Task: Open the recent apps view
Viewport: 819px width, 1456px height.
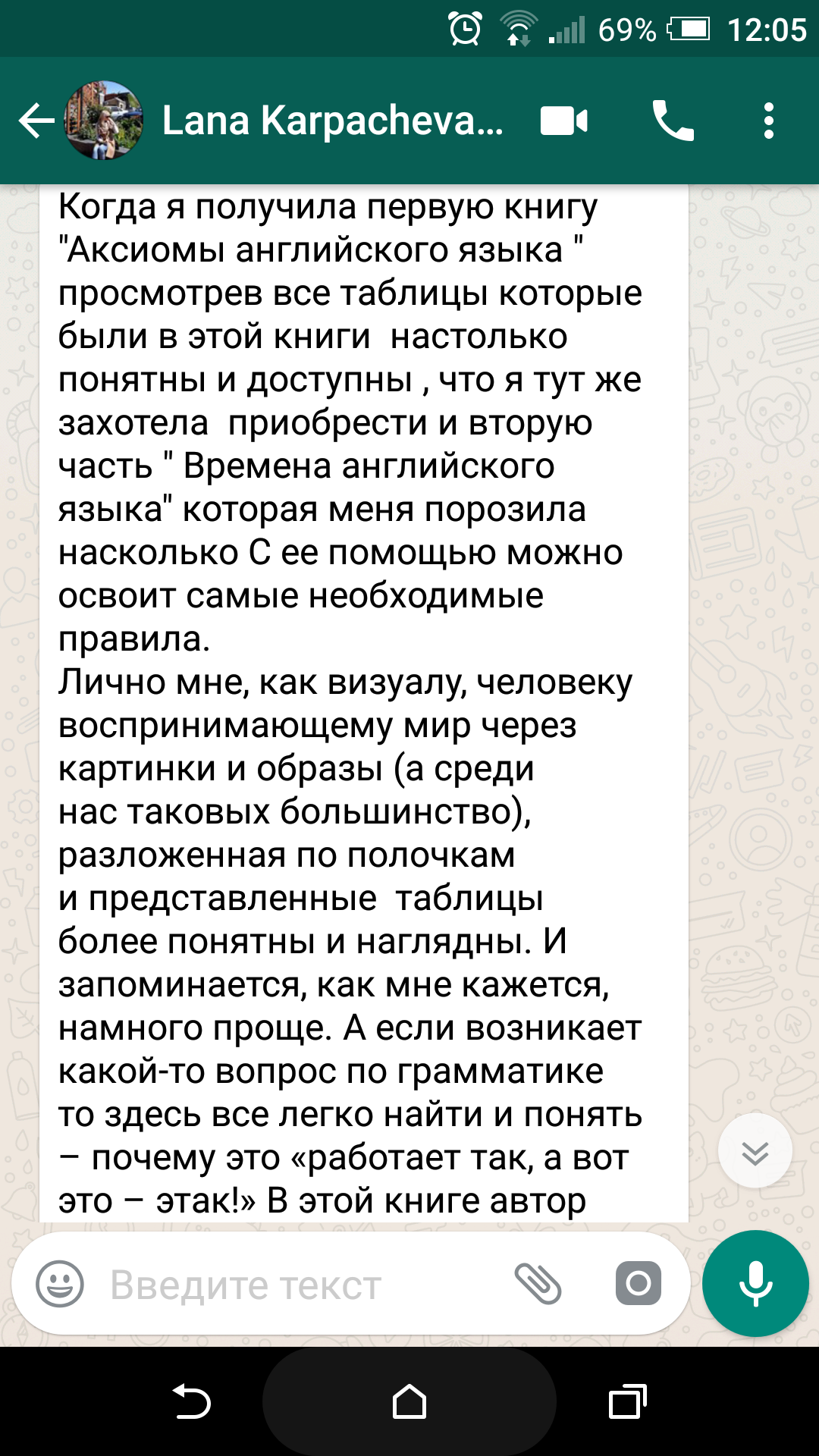Action: click(628, 1401)
